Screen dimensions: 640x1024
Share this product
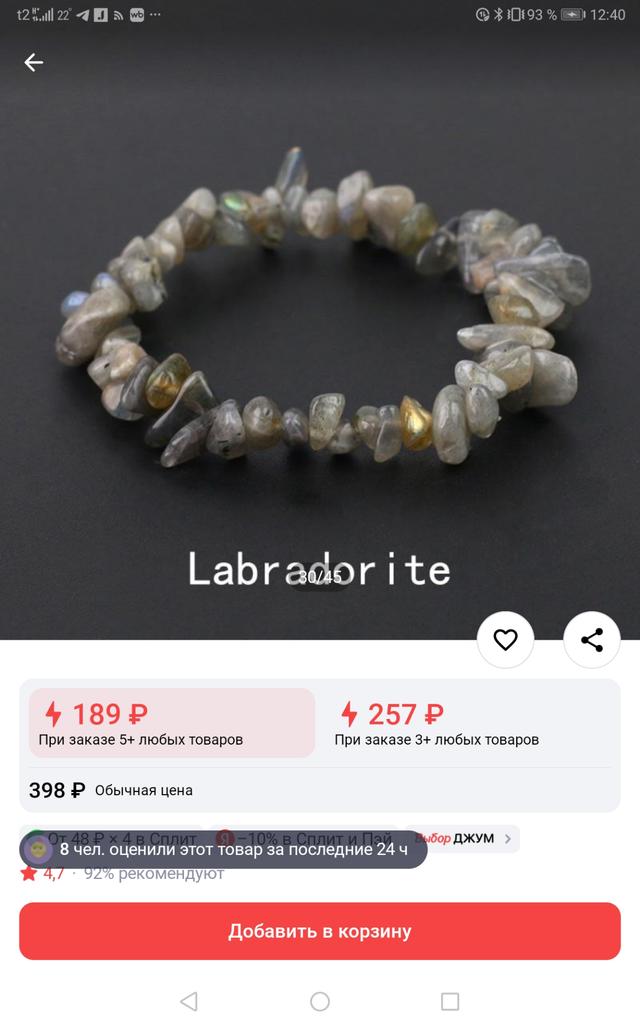click(592, 640)
